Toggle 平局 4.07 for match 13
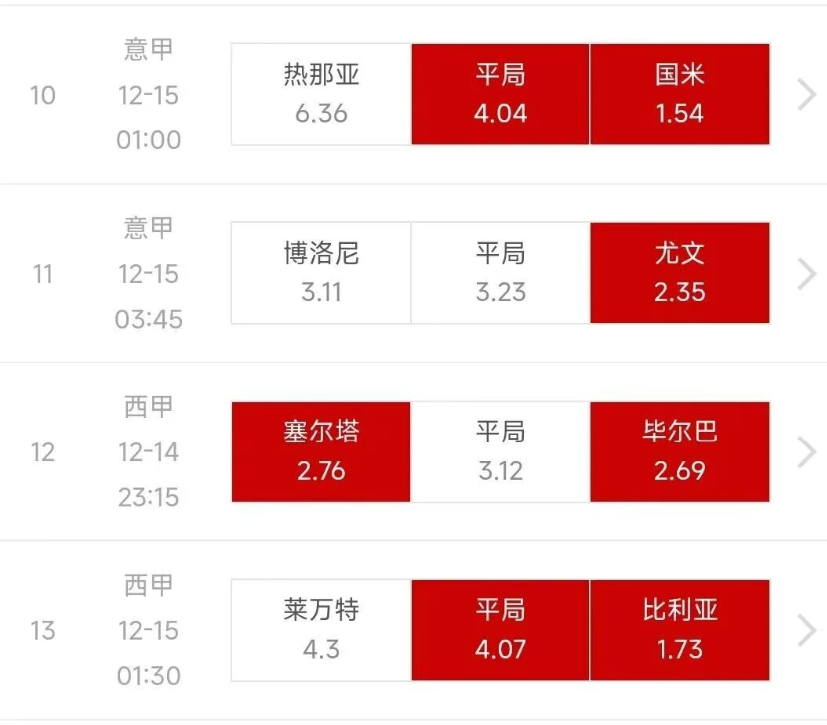 [500, 630]
